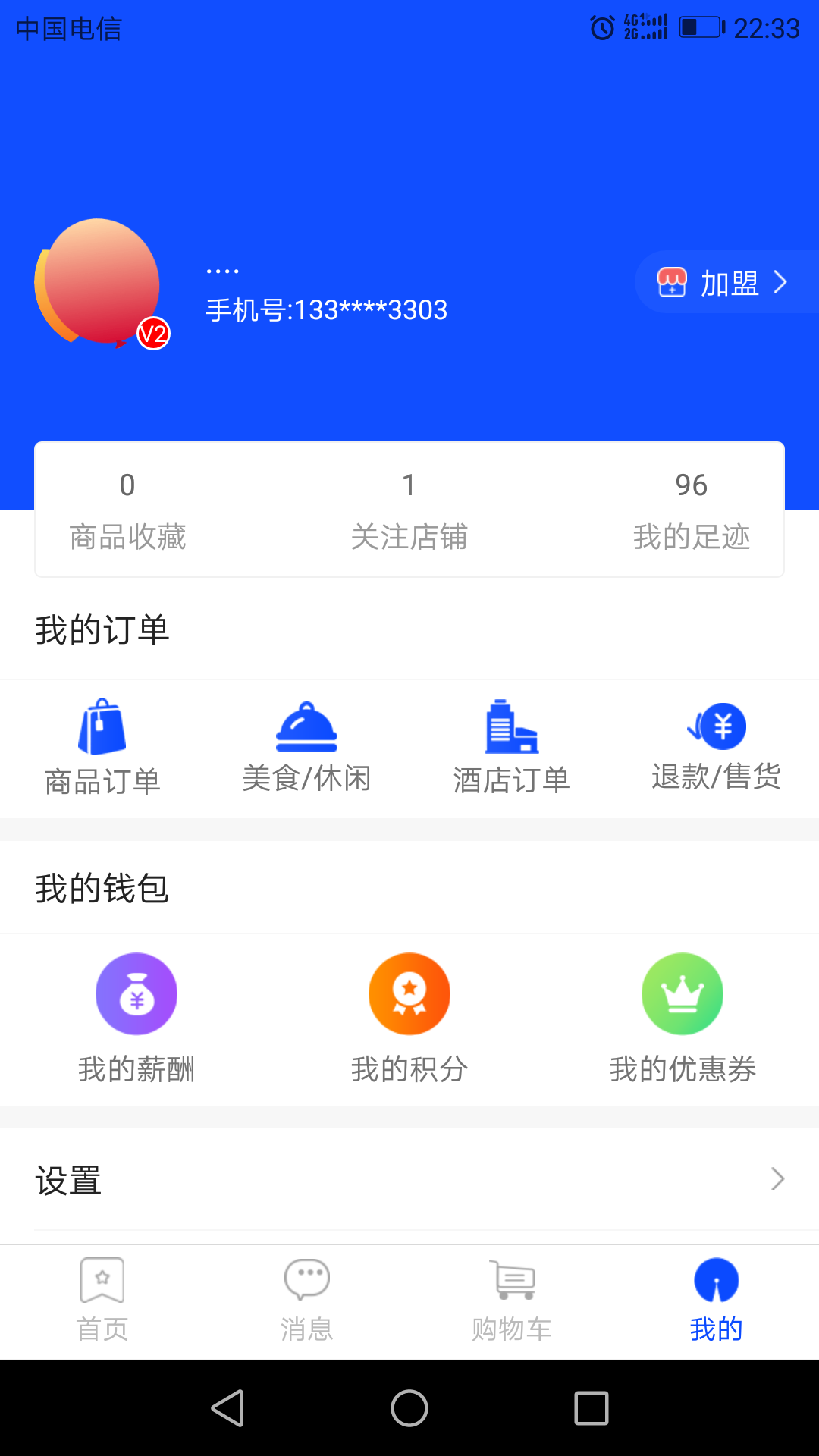Open the 设置 settings row
Image resolution: width=819 pixels, height=1456 pixels.
409,1180
